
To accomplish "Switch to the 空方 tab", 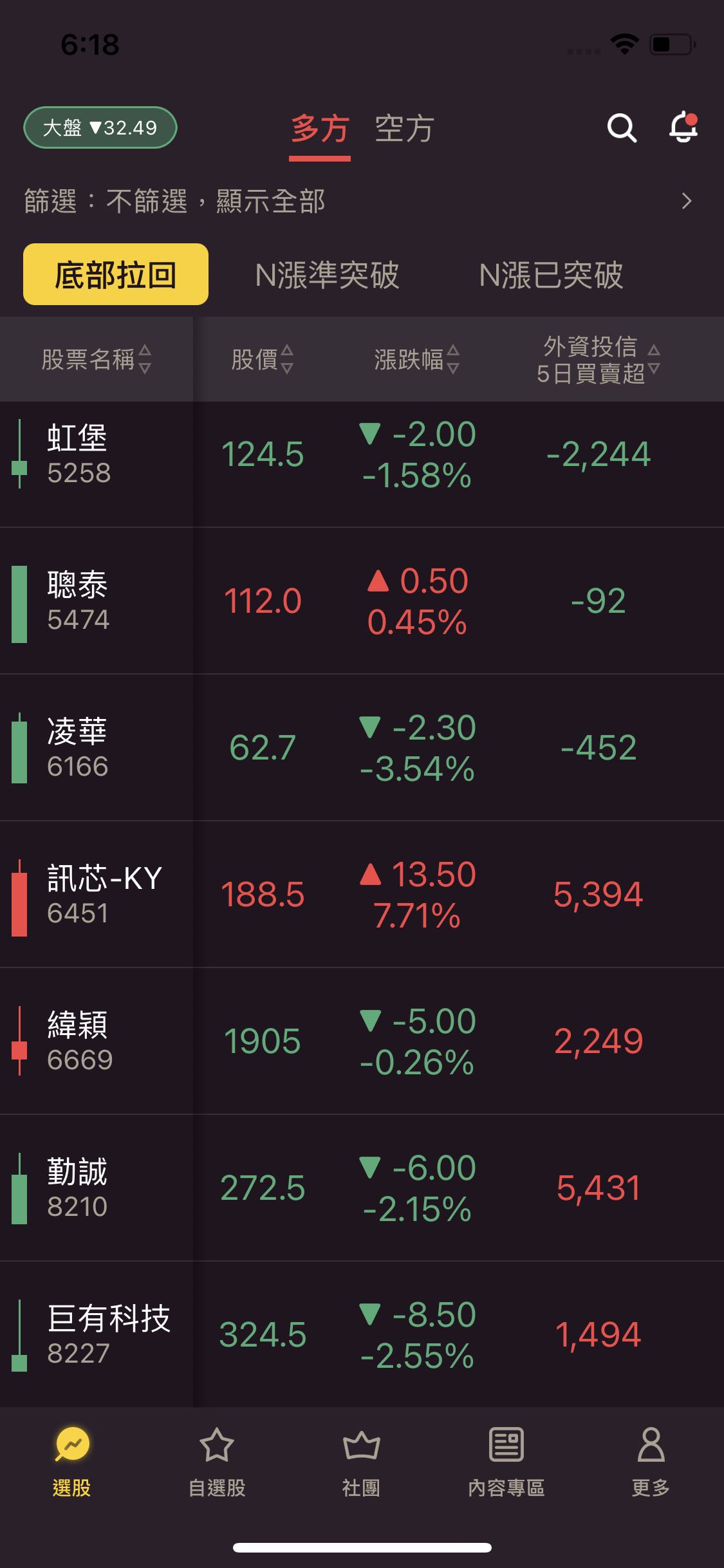I will (404, 129).
